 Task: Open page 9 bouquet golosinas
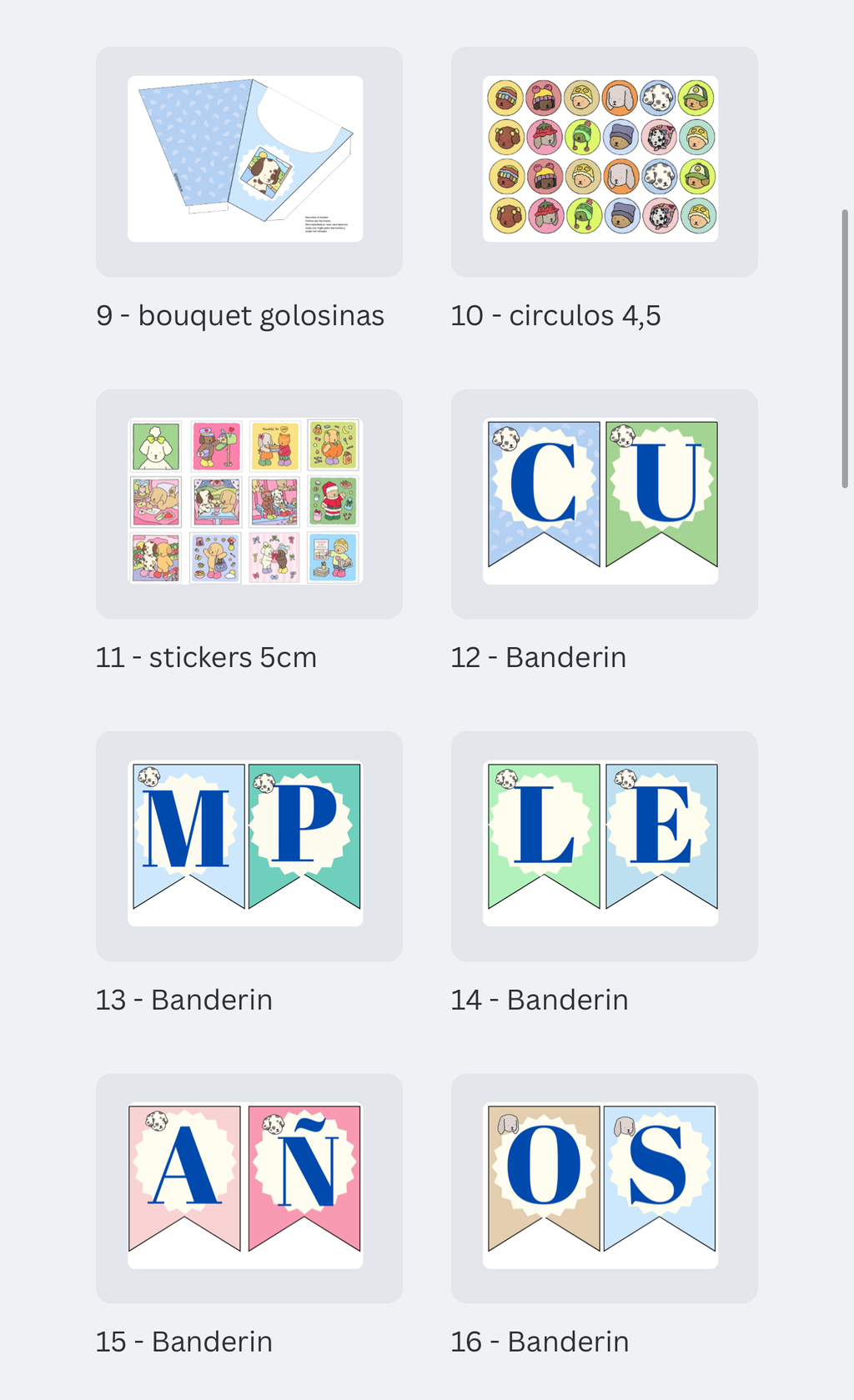249,161
